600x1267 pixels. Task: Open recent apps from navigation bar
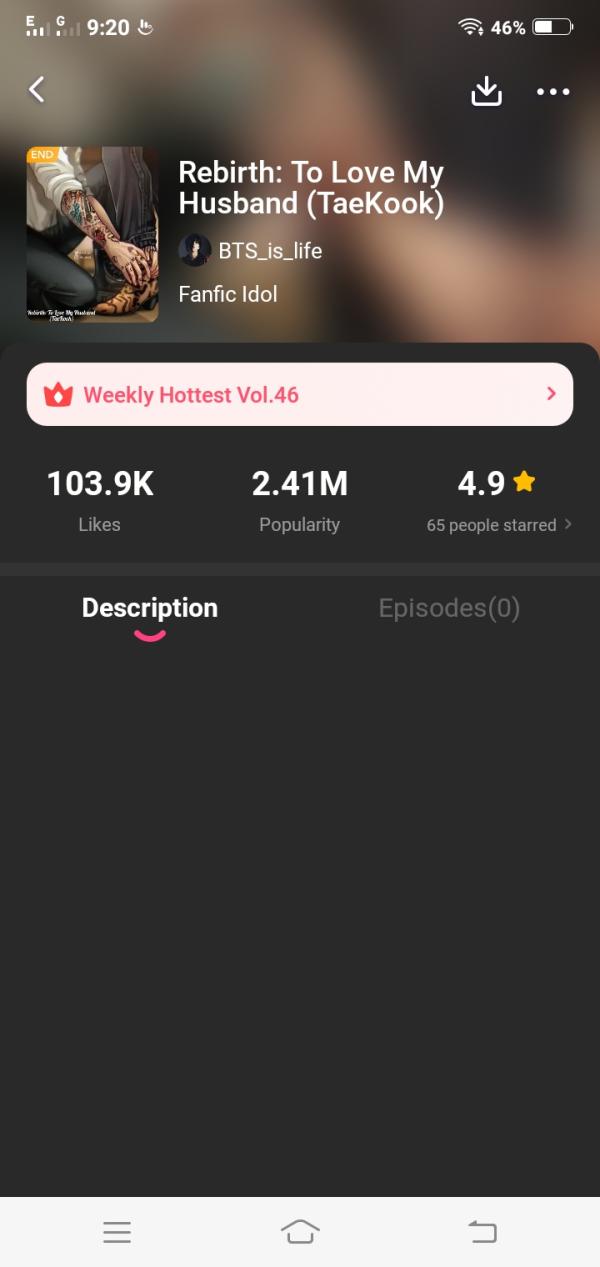(x=117, y=1232)
